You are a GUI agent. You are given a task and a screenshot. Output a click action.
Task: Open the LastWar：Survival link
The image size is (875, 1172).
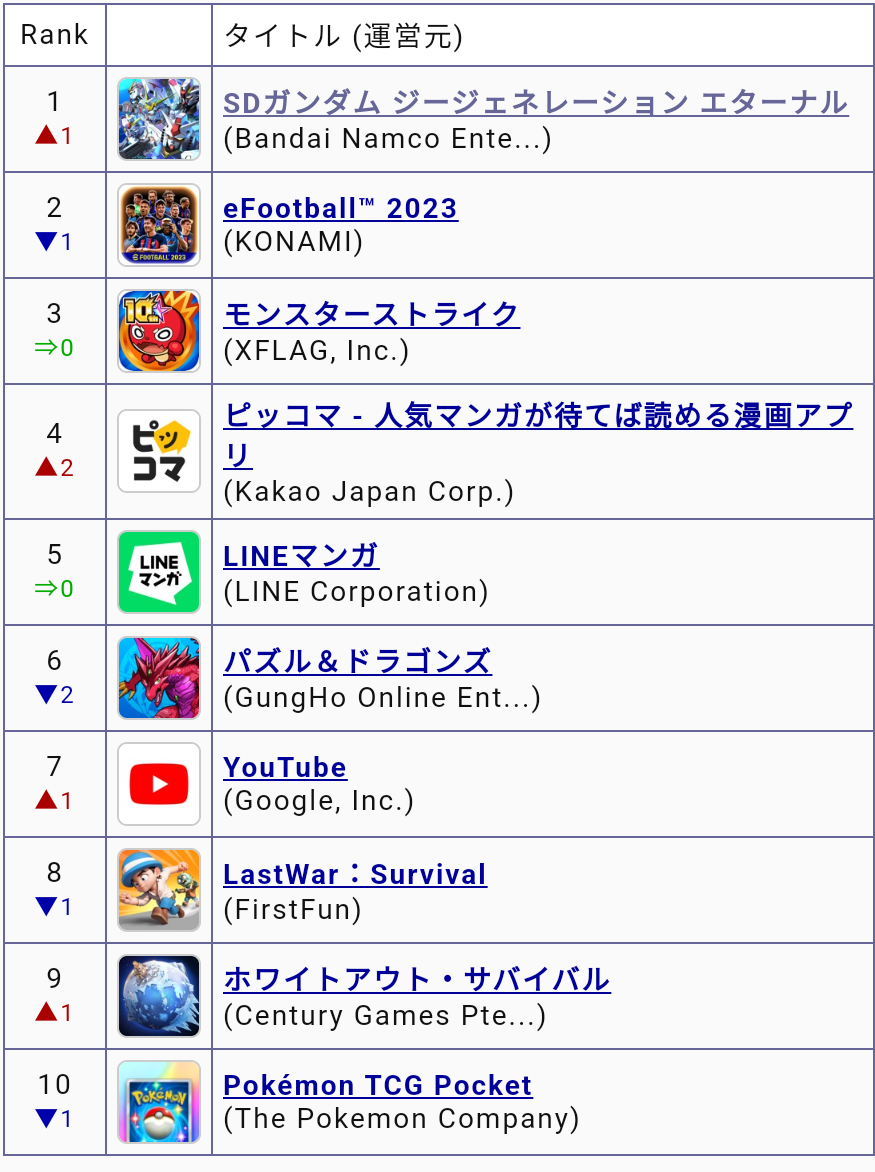pyautogui.click(x=354, y=873)
